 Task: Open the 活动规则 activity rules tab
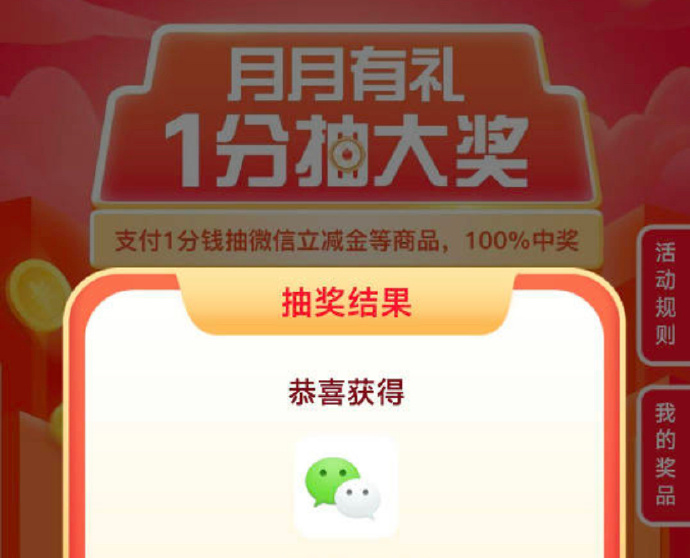pyautogui.click(x=665, y=292)
